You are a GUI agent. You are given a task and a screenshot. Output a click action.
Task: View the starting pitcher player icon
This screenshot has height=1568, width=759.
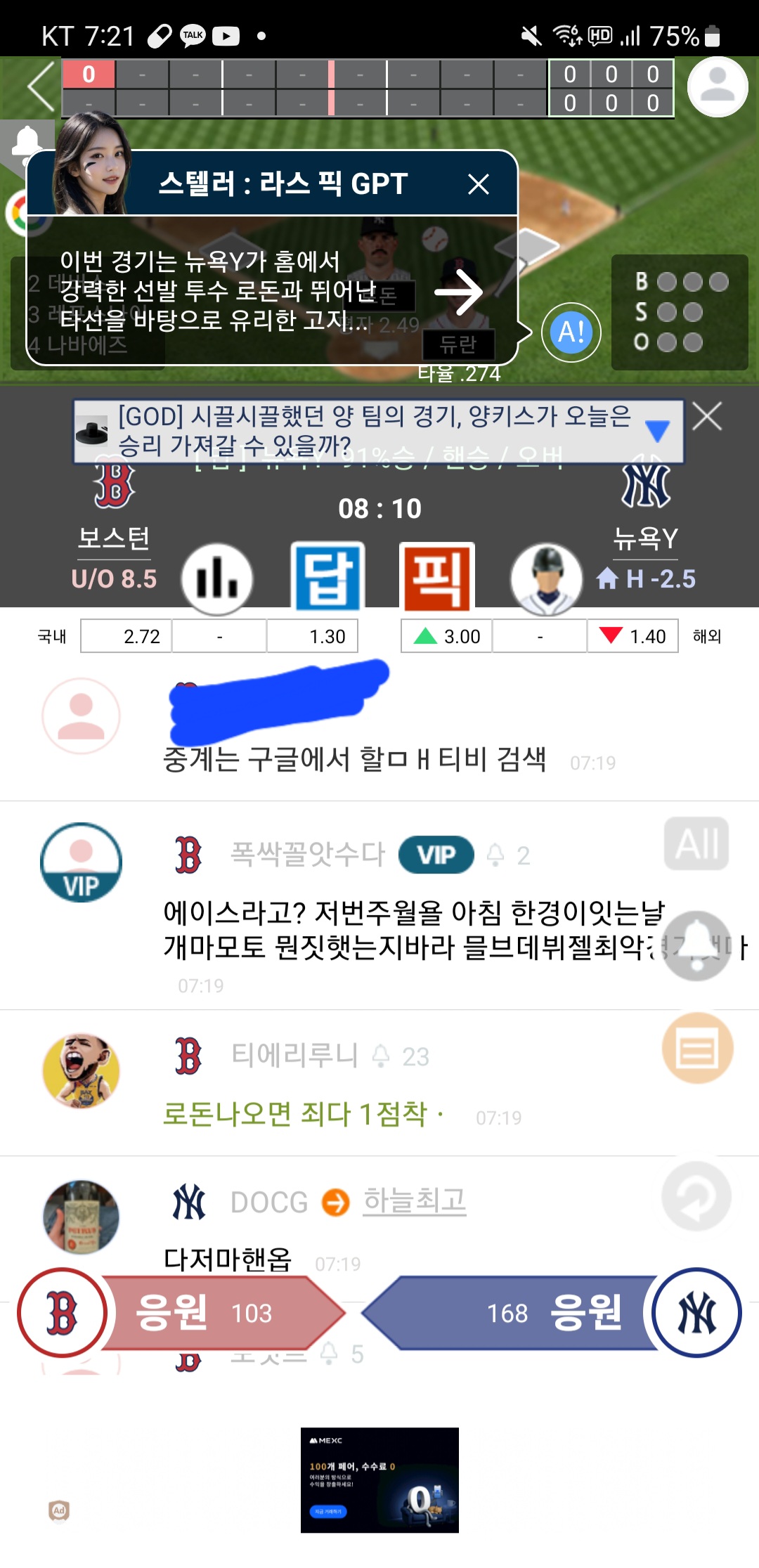click(x=546, y=579)
